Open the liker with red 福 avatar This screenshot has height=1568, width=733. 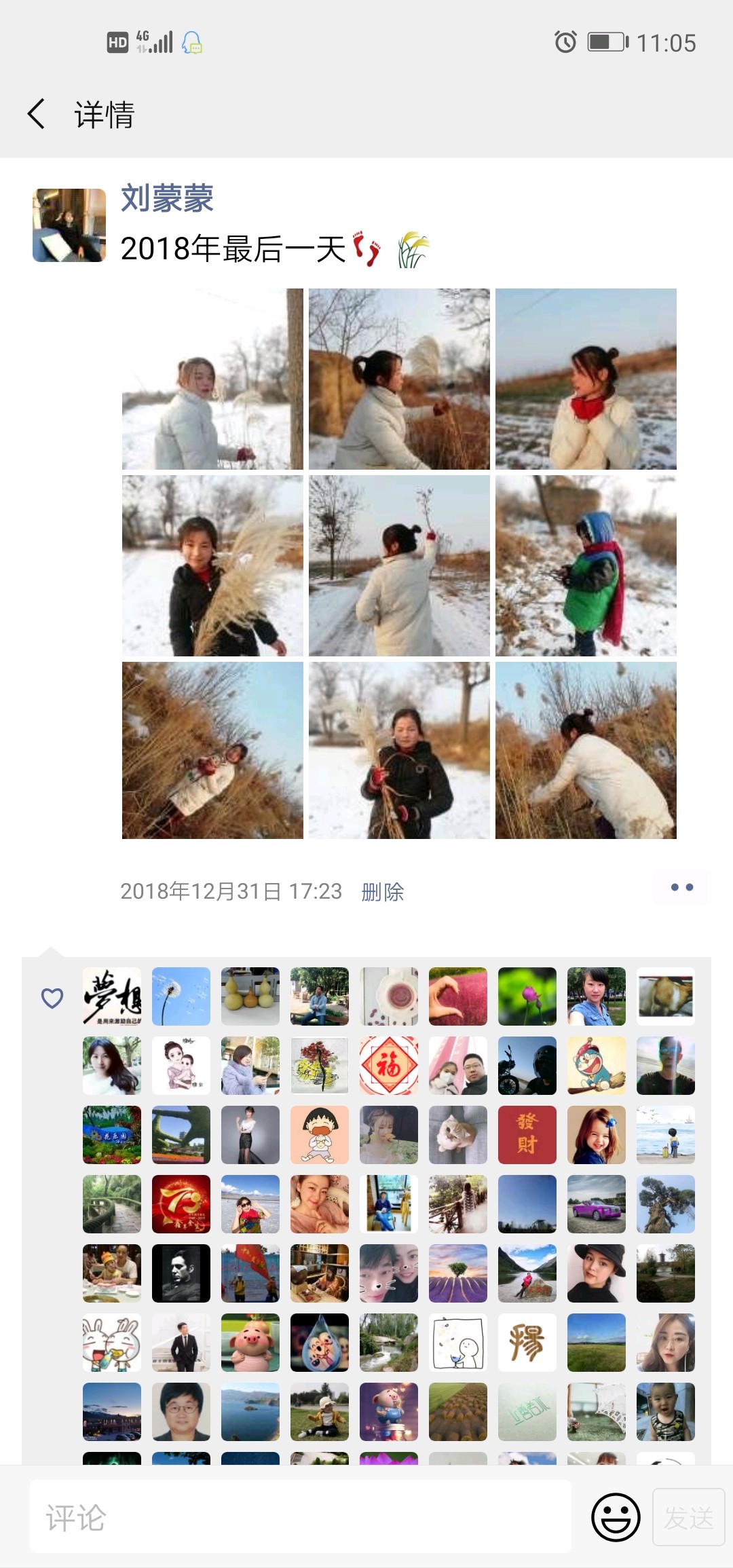(389, 1066)
